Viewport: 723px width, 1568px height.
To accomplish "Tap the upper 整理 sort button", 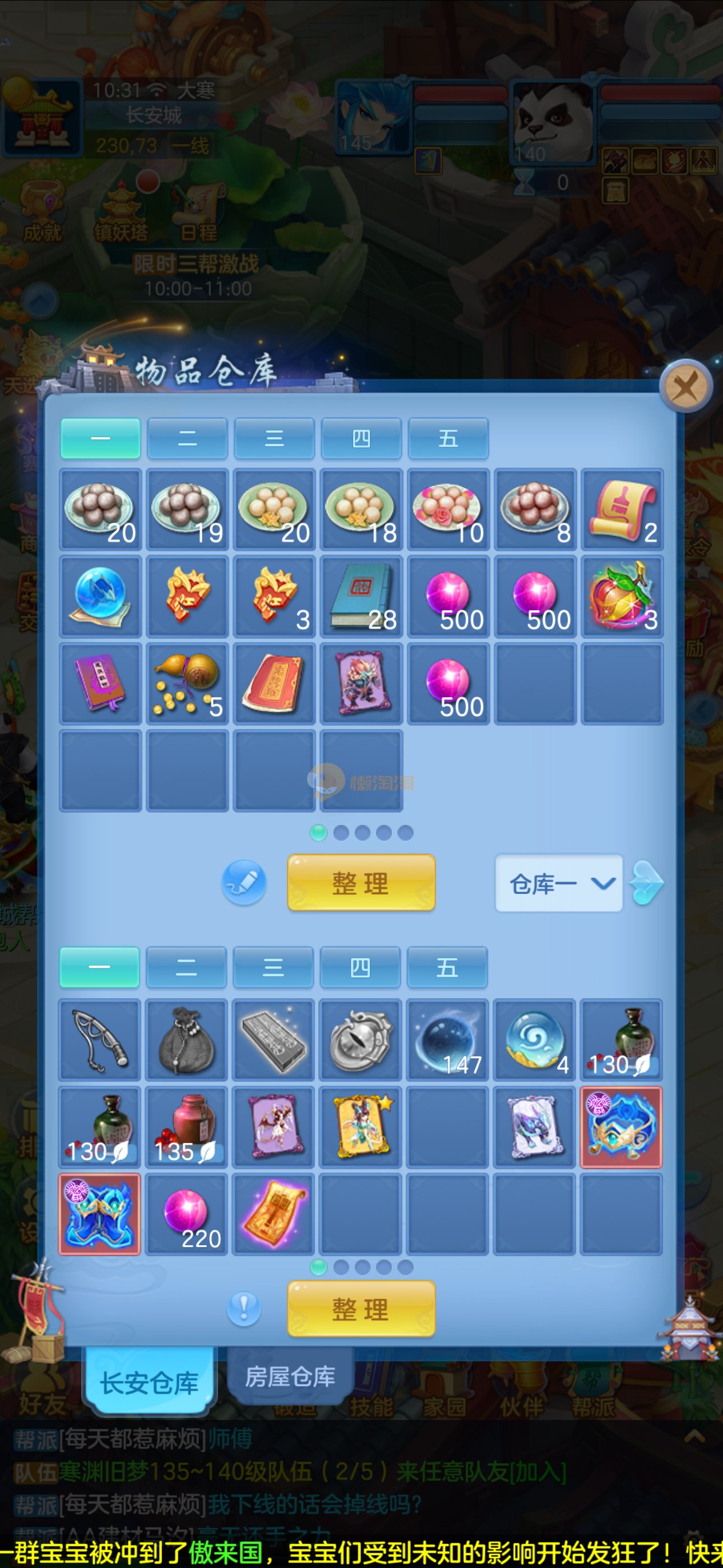I will click(361, 883).
